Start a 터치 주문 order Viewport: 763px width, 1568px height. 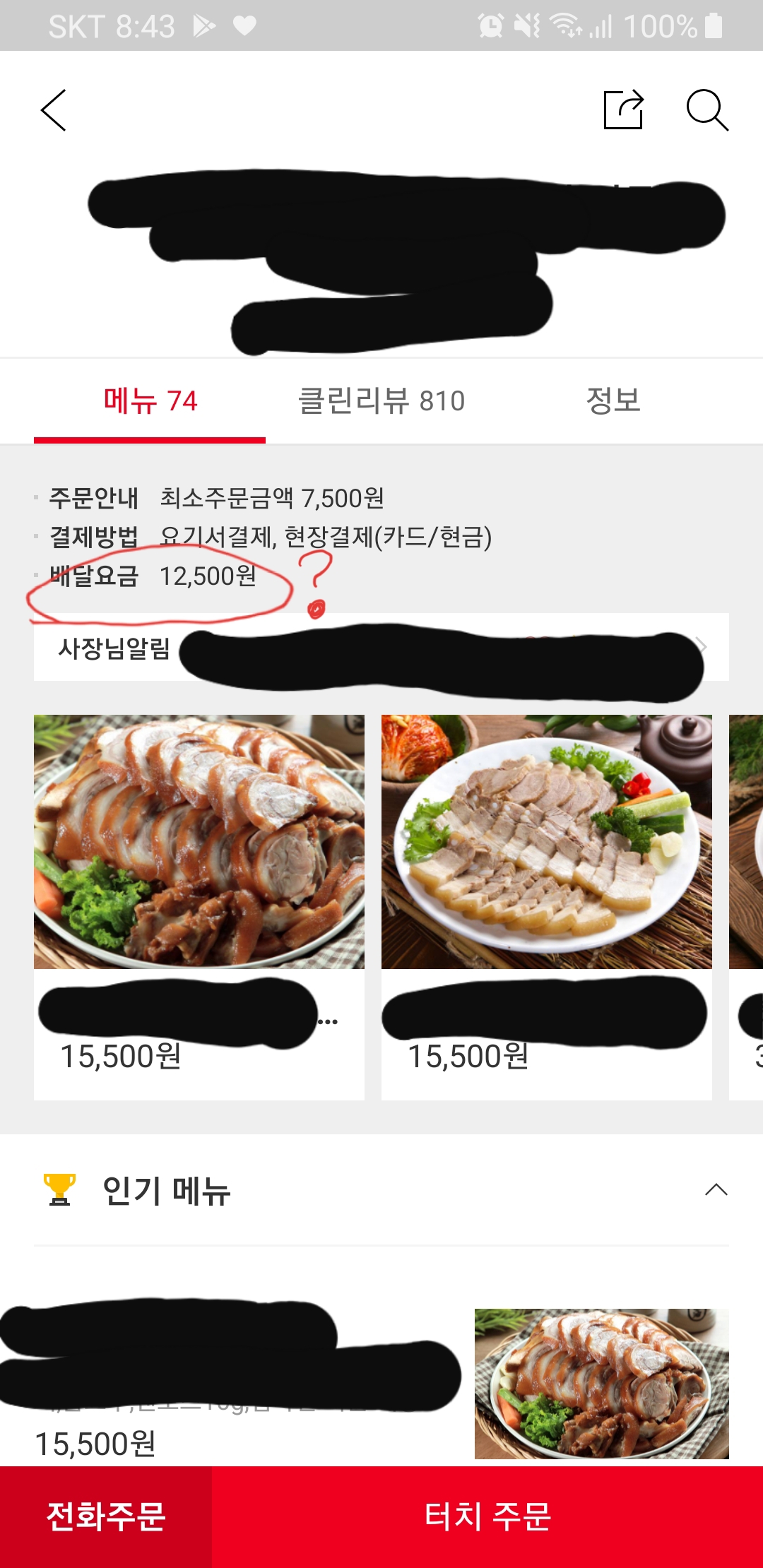point(487,1516)
